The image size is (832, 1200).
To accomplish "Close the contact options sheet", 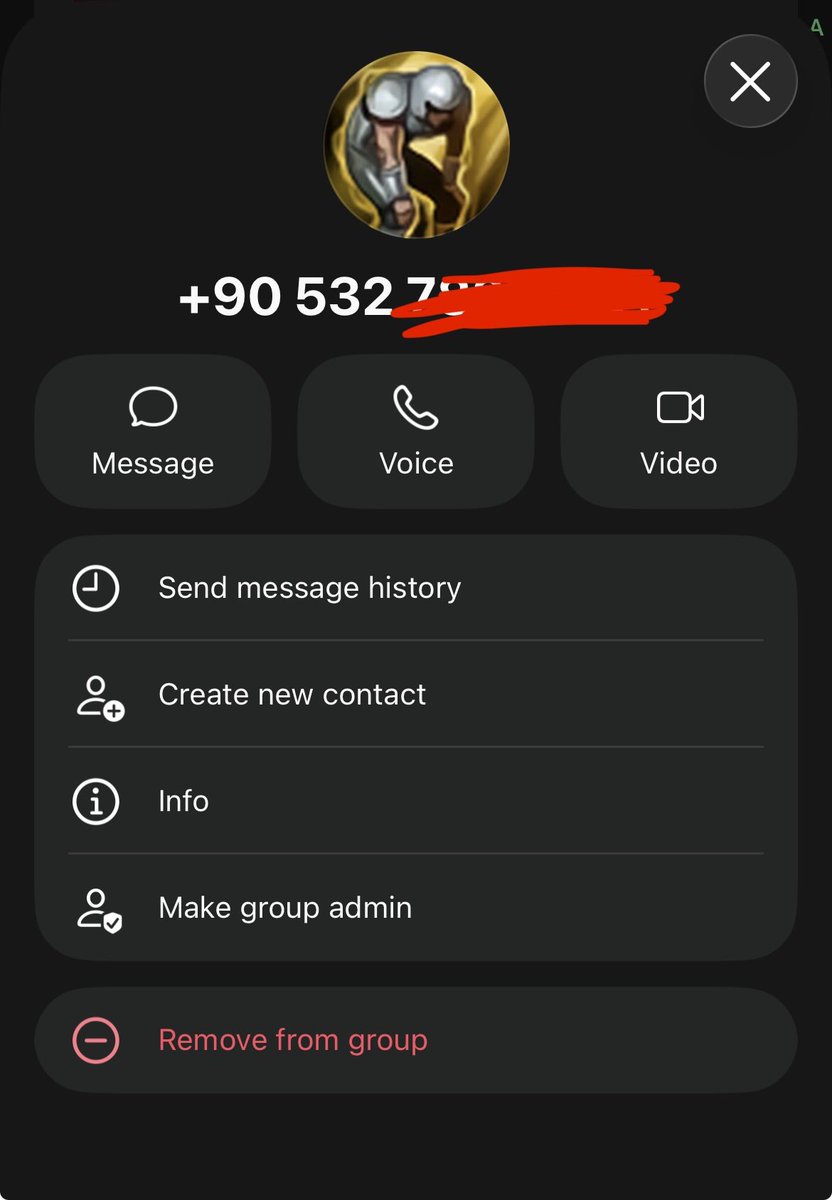I will (750, 82).
